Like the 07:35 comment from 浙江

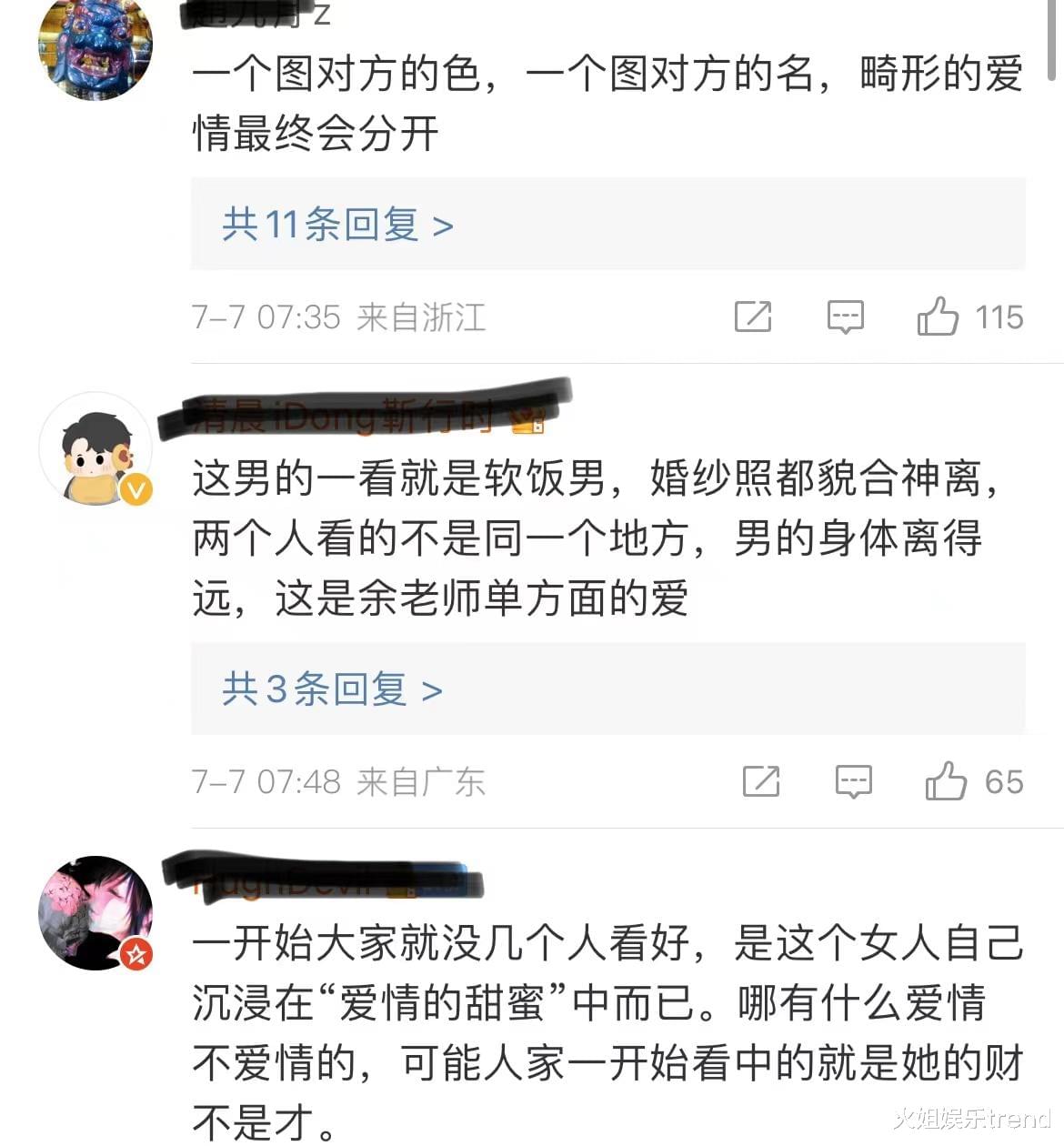point(938,317)
